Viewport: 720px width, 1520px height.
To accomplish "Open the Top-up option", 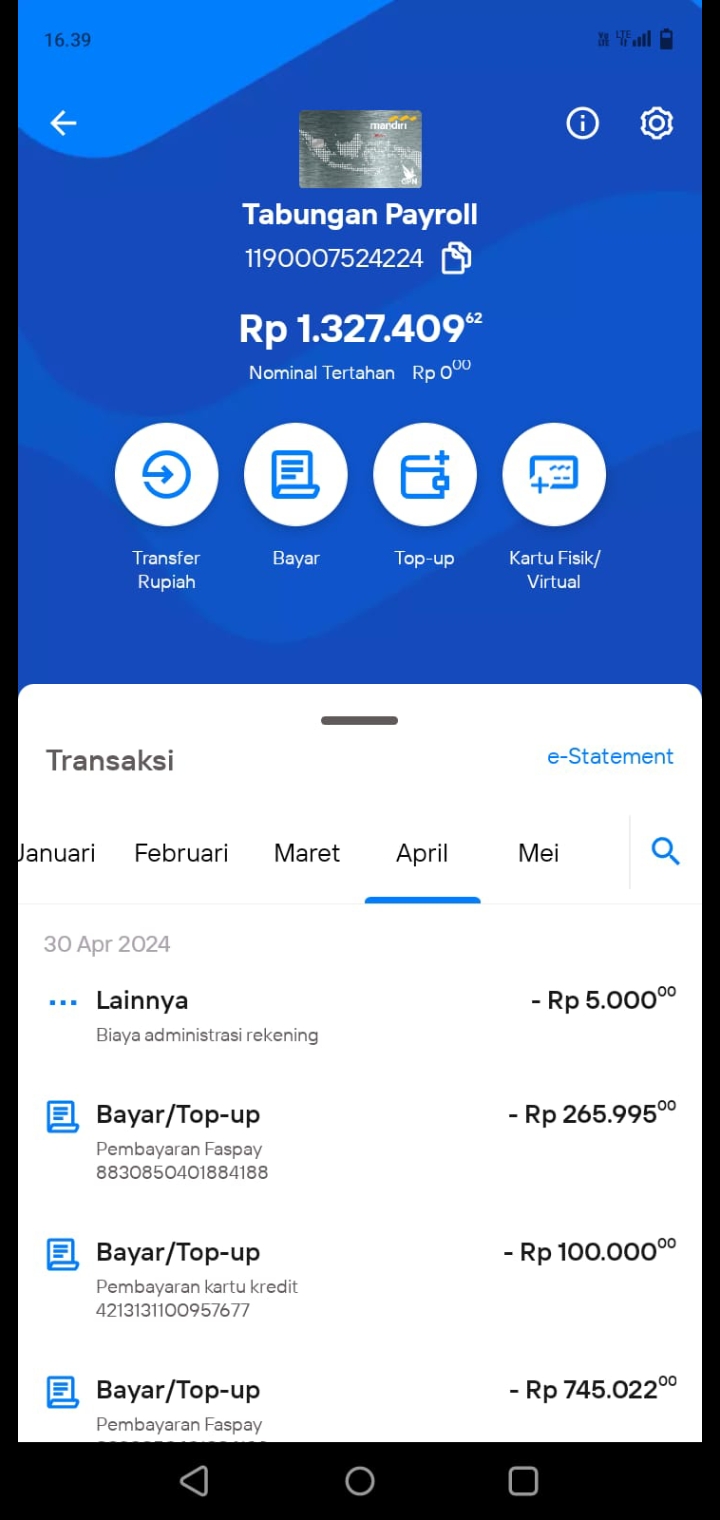I will (x=425, y=474).
